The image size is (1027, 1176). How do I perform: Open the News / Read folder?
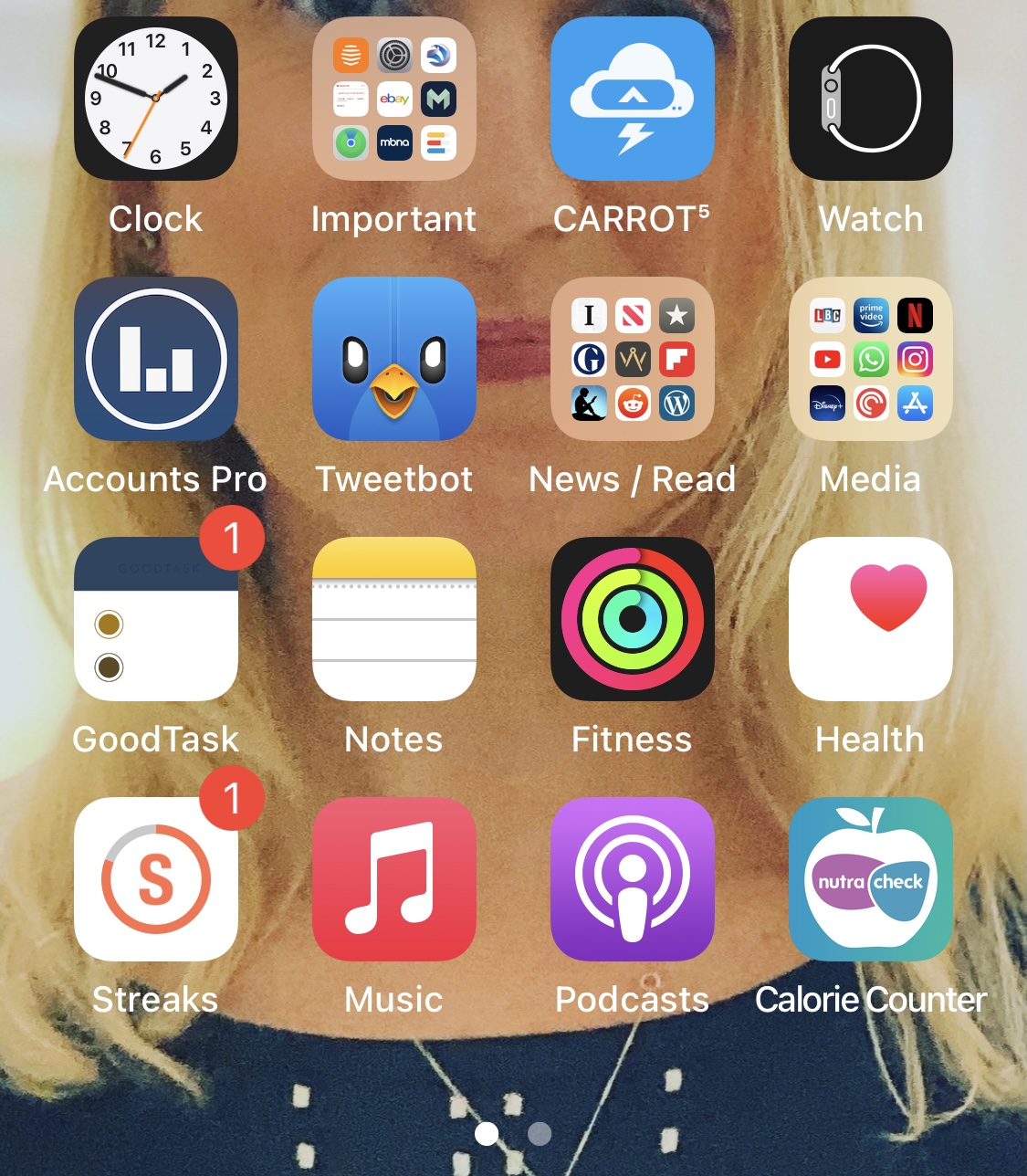pos(633,359)
